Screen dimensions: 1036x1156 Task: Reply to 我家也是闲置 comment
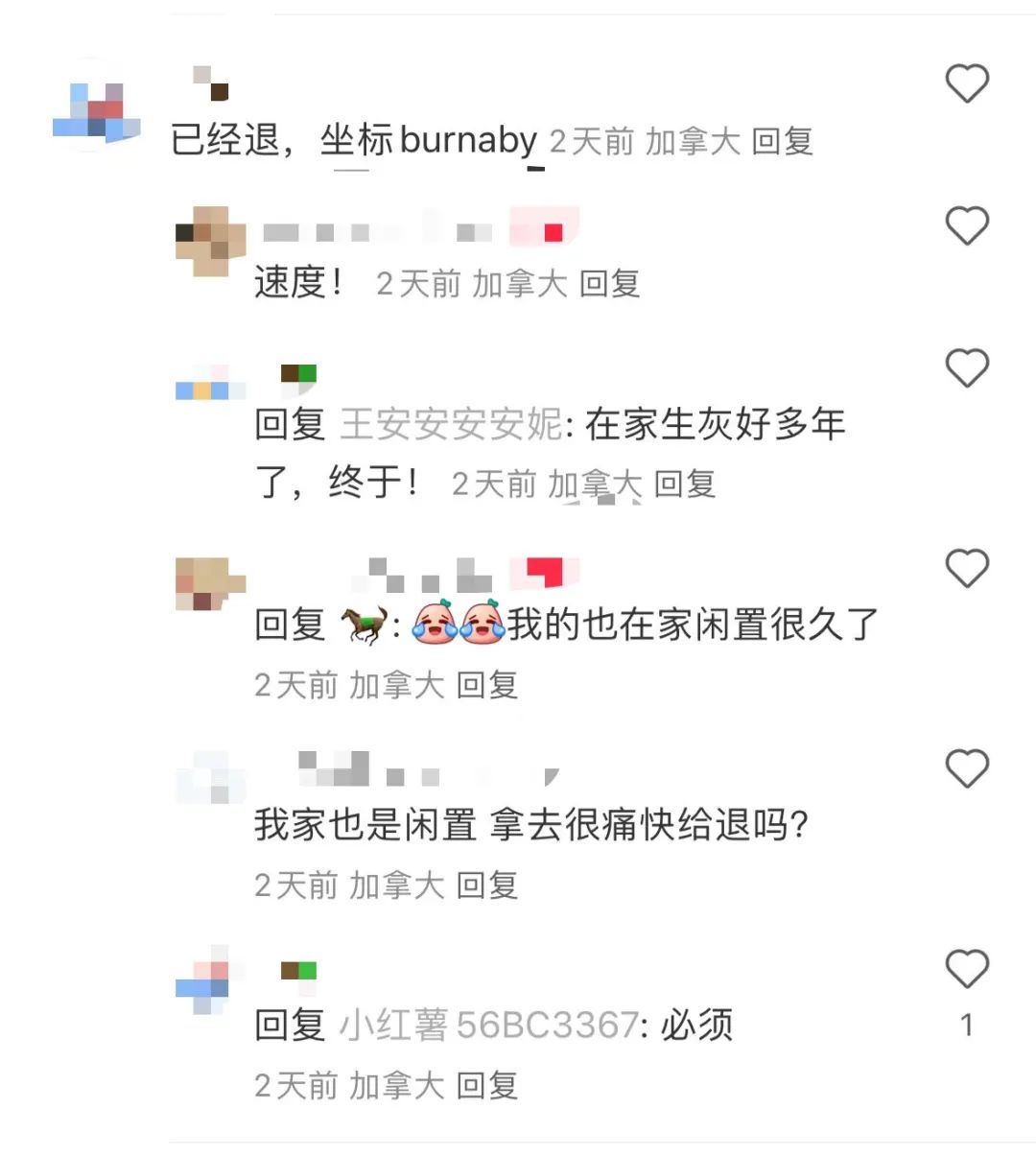point(486,885)
